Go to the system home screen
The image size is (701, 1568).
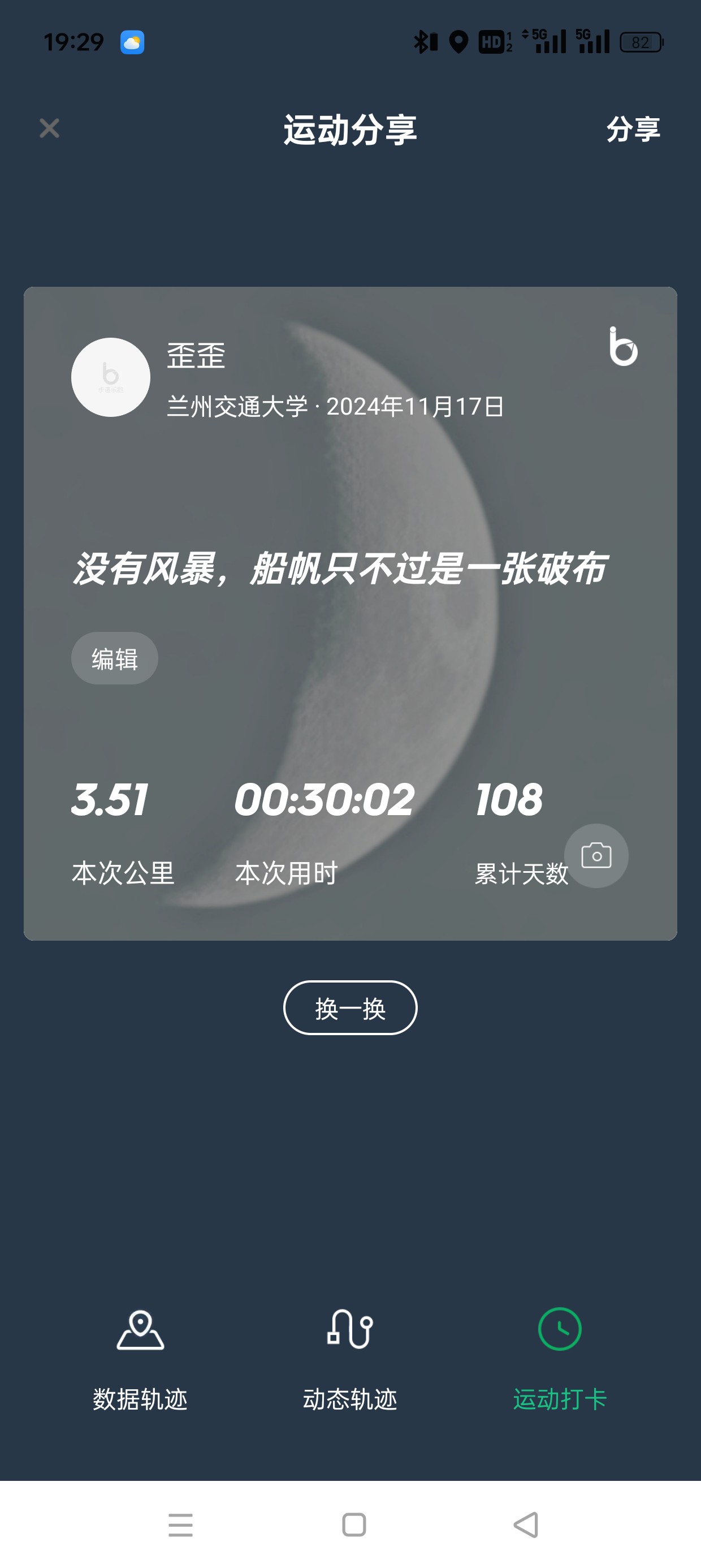(x=353, y=1526)
